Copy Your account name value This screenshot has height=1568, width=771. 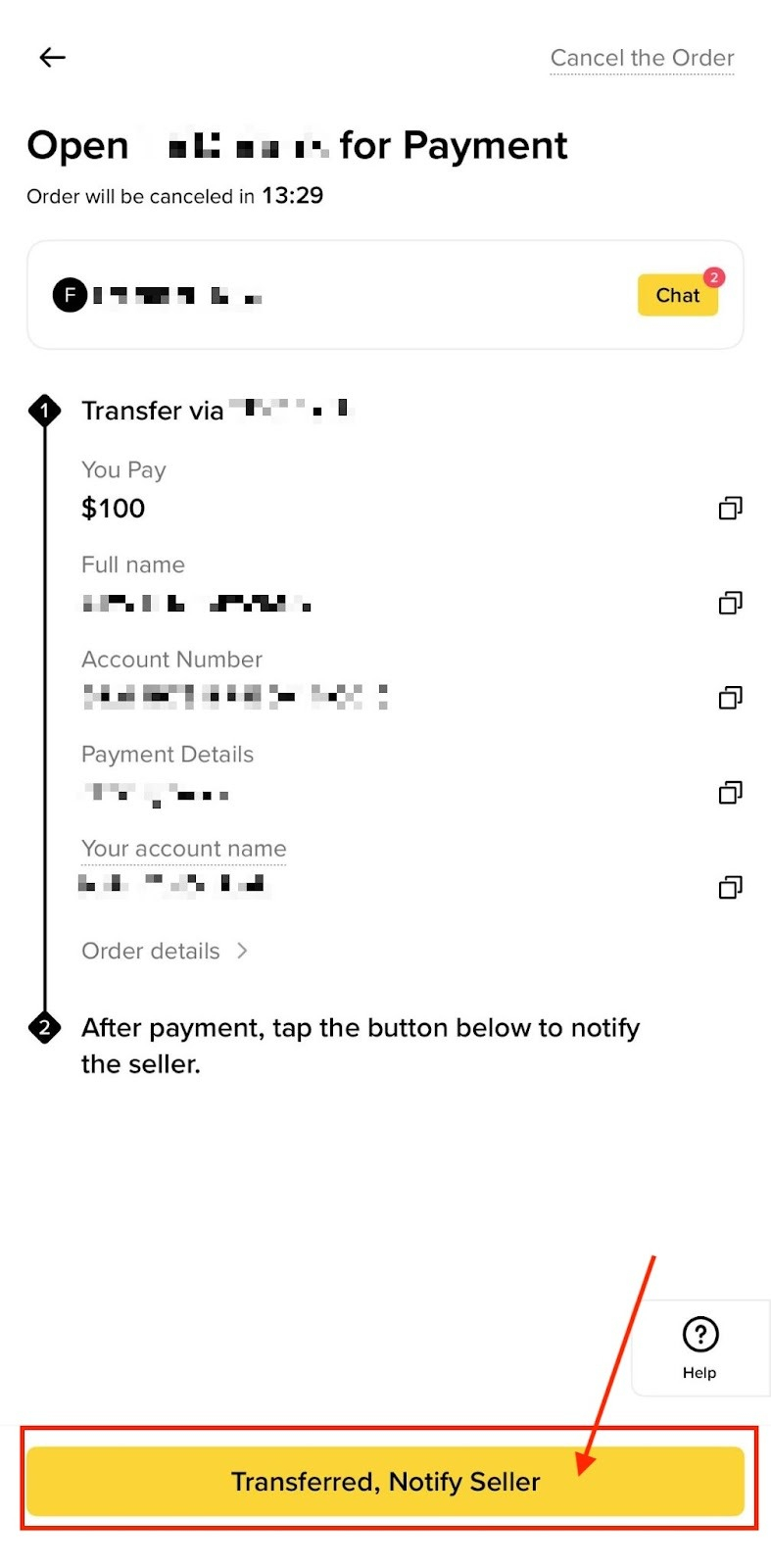pyautogui.click(x=730, y=887)
